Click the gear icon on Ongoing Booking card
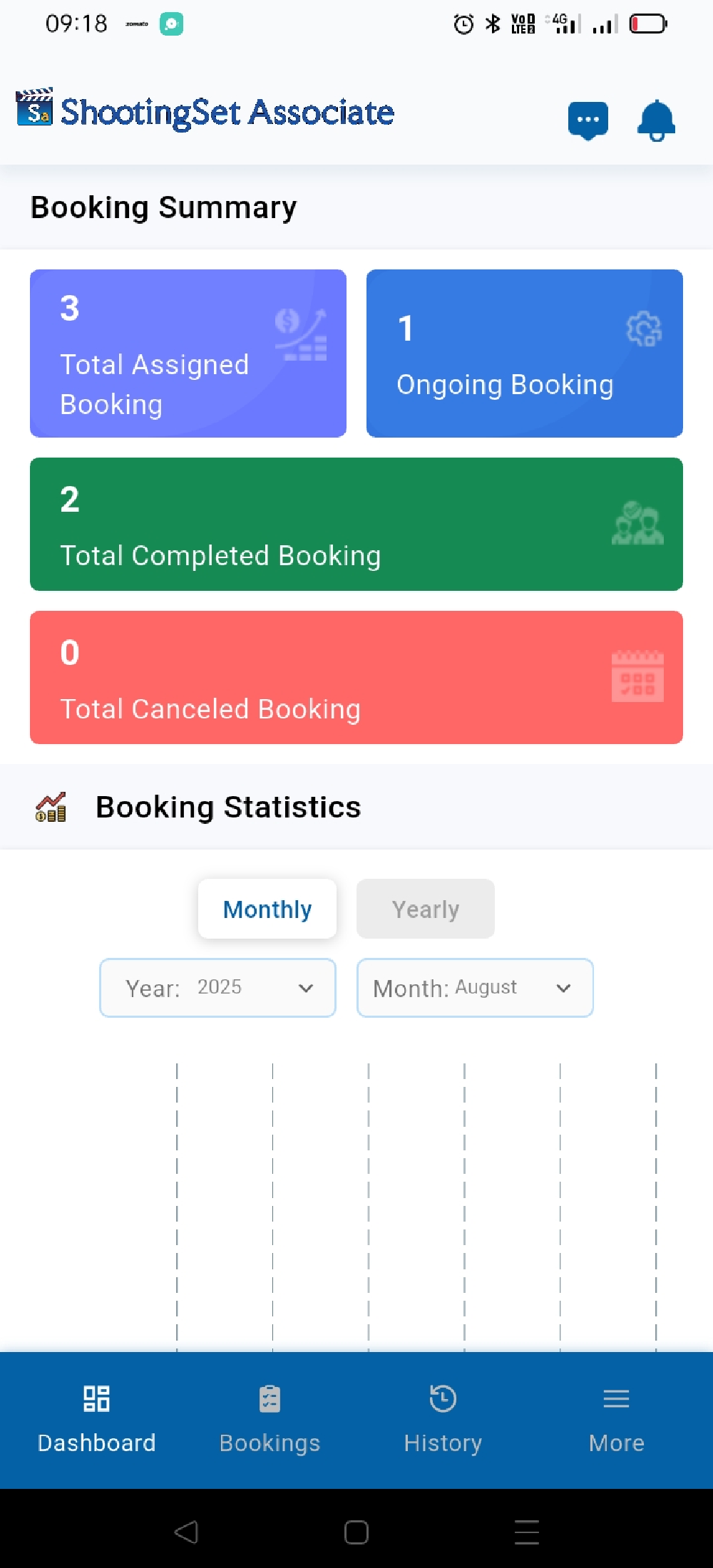Image resolution: width=713 pixels, height=1568 pixels. [x=642, y=329]
